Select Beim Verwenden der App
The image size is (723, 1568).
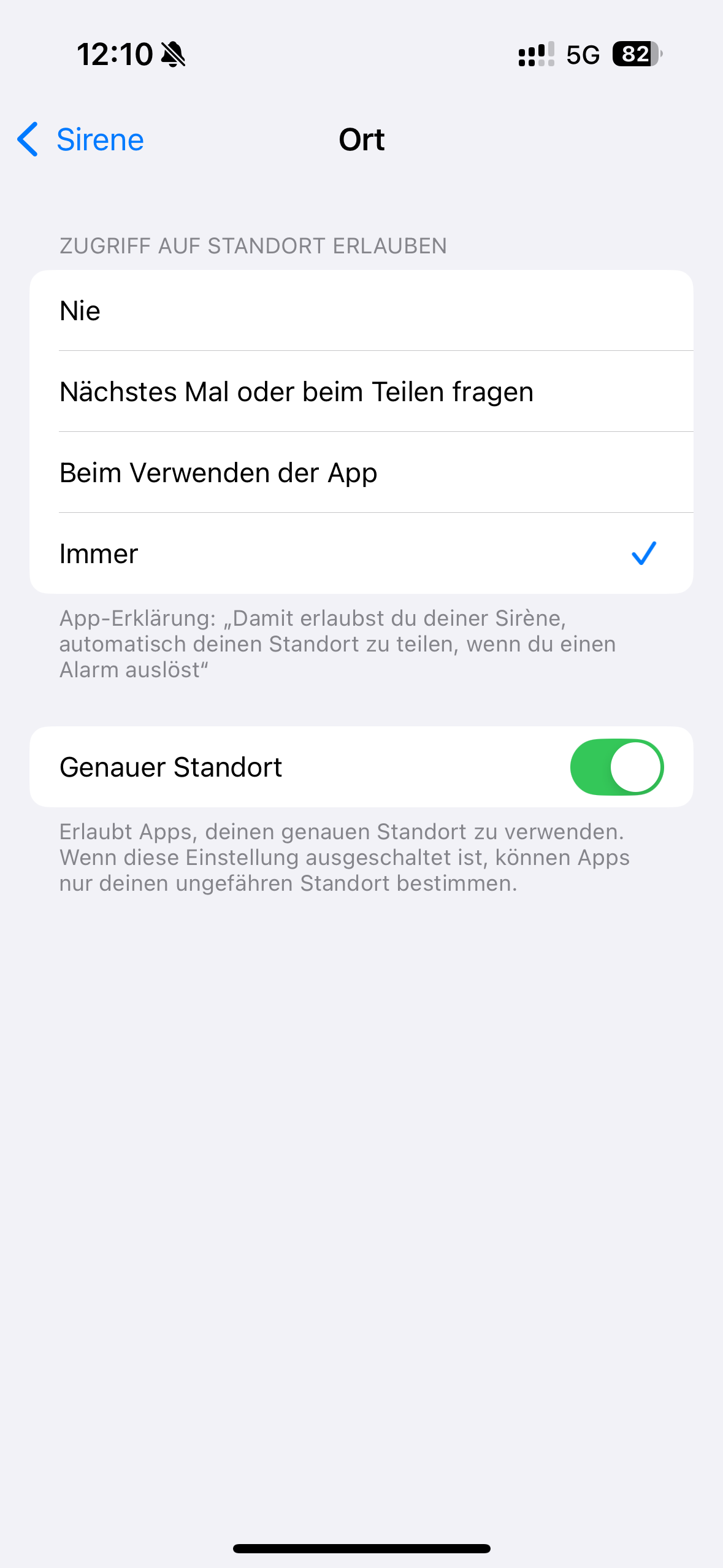[x=361, y=473]
